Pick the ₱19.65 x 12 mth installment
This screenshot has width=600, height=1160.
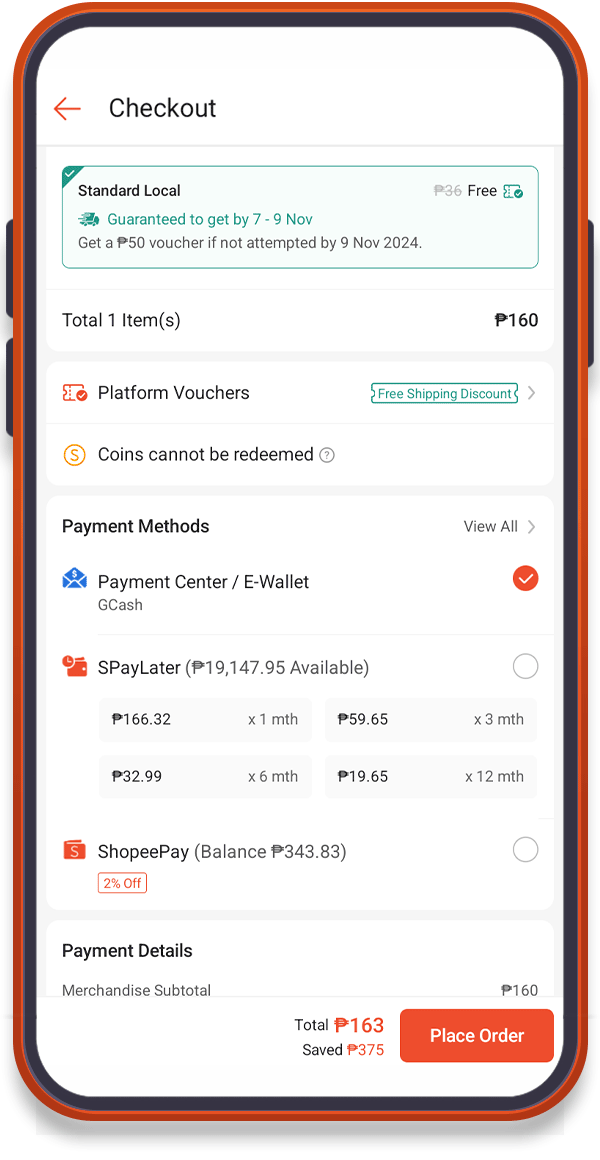tap(430, 776)
